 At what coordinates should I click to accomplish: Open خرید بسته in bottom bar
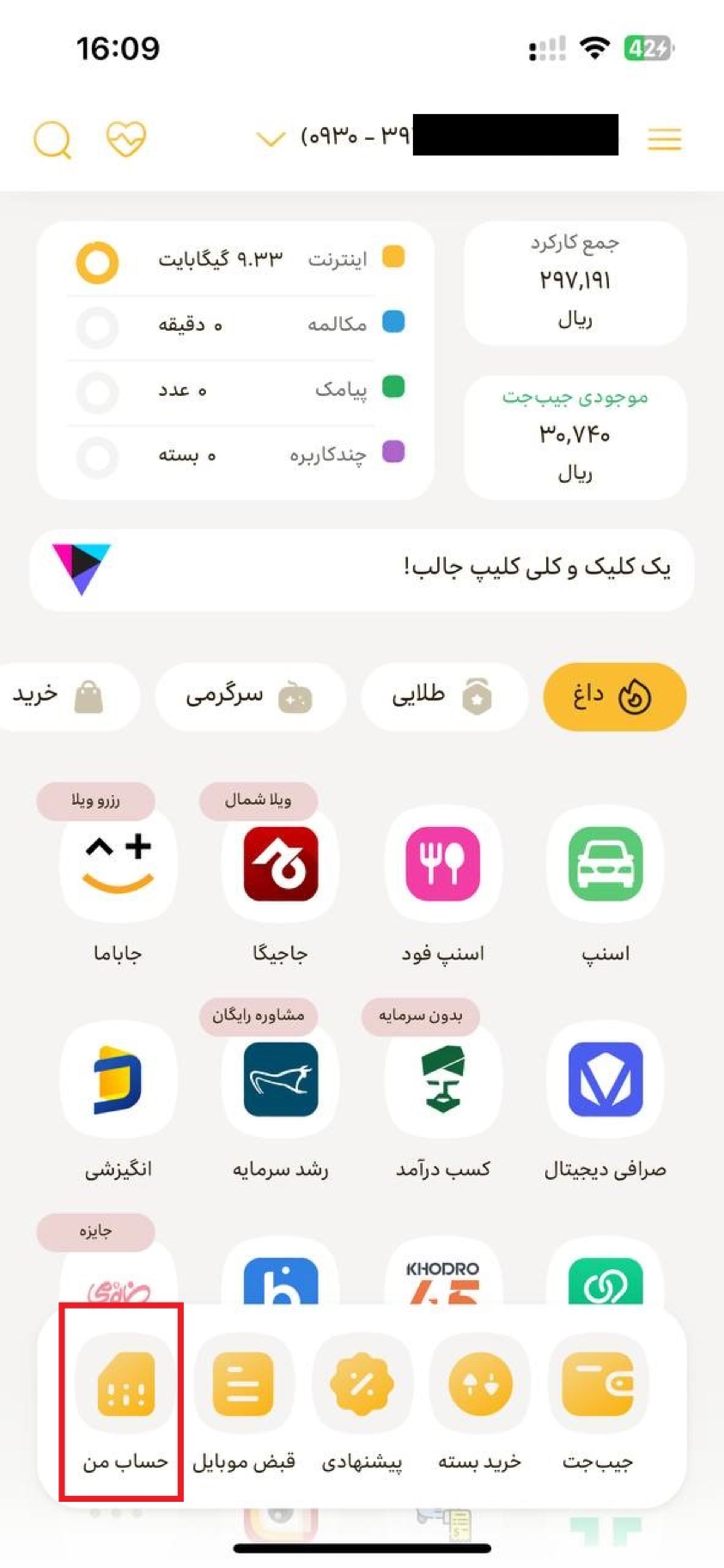480,1400
